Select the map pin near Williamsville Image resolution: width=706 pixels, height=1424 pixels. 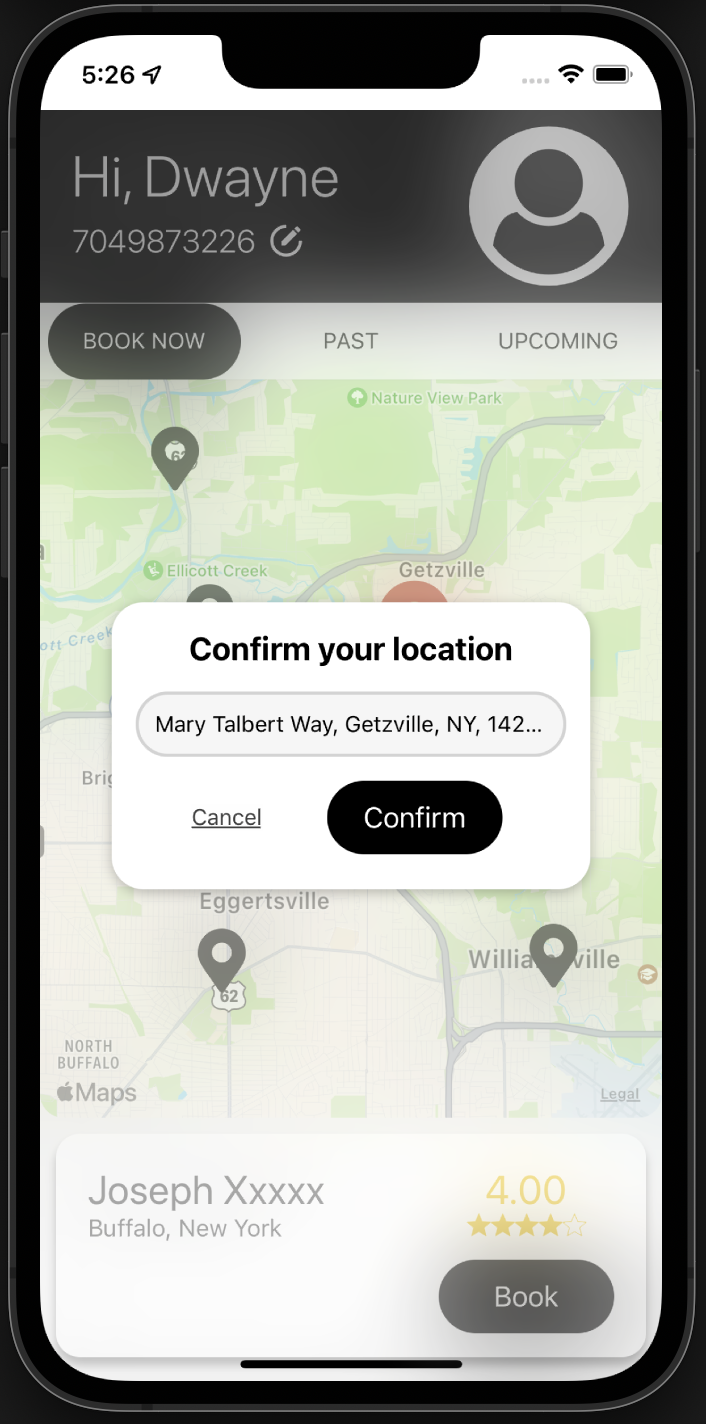pos(553,955)
